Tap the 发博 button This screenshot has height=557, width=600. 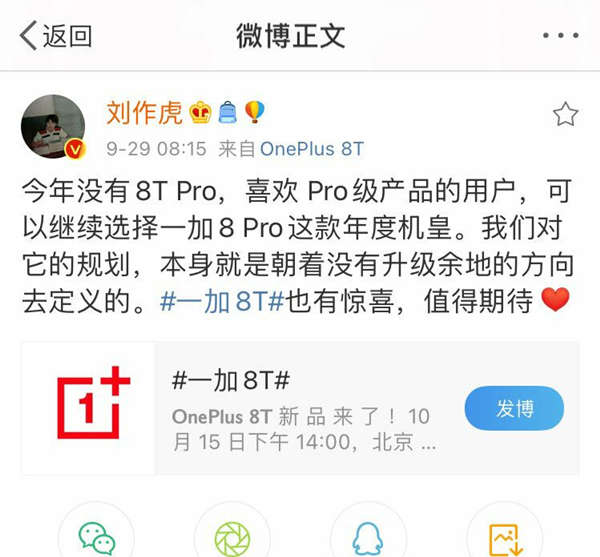514,409
